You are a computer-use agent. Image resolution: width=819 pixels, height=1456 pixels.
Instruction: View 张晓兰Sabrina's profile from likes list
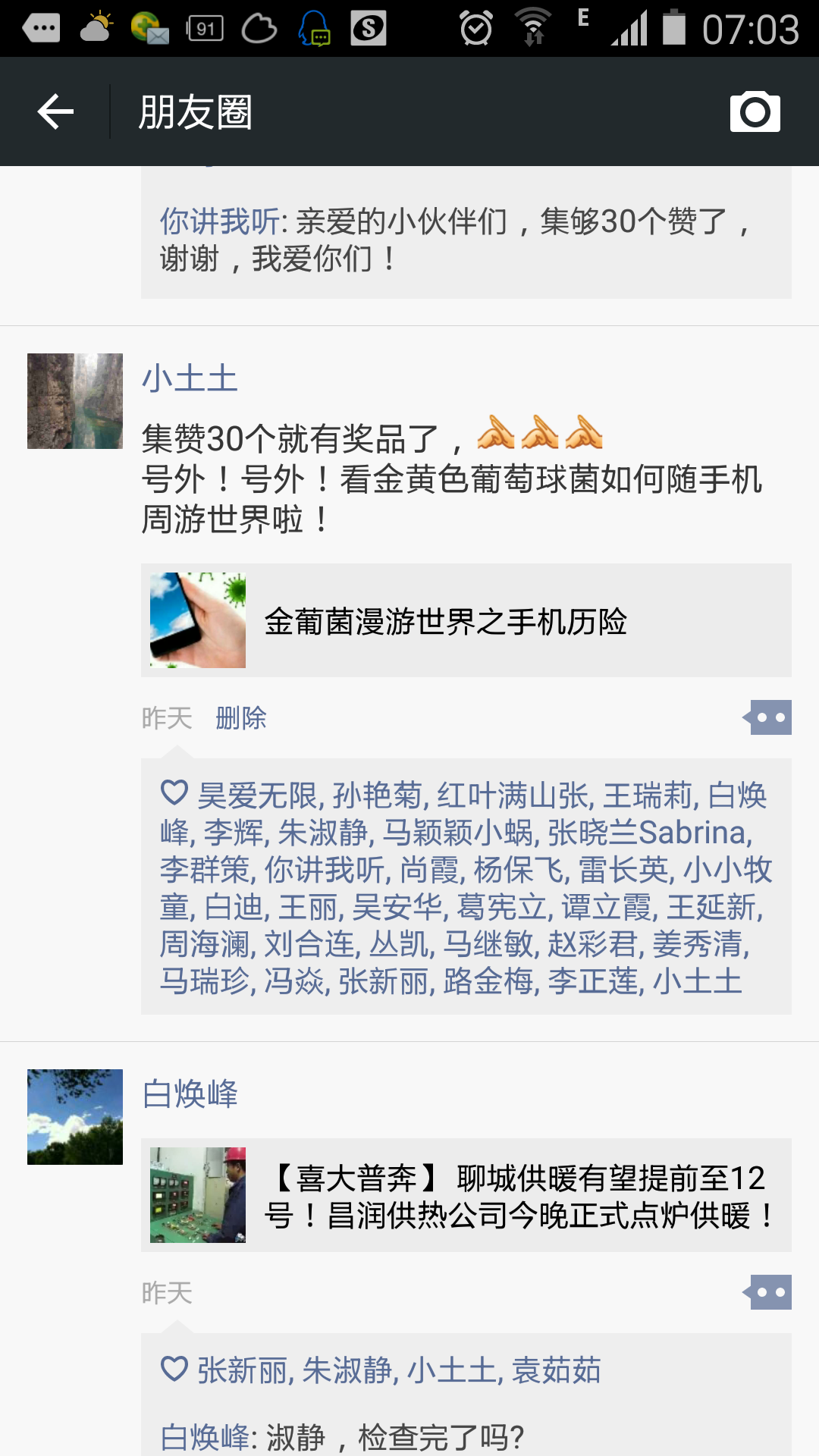pos(648,833)
